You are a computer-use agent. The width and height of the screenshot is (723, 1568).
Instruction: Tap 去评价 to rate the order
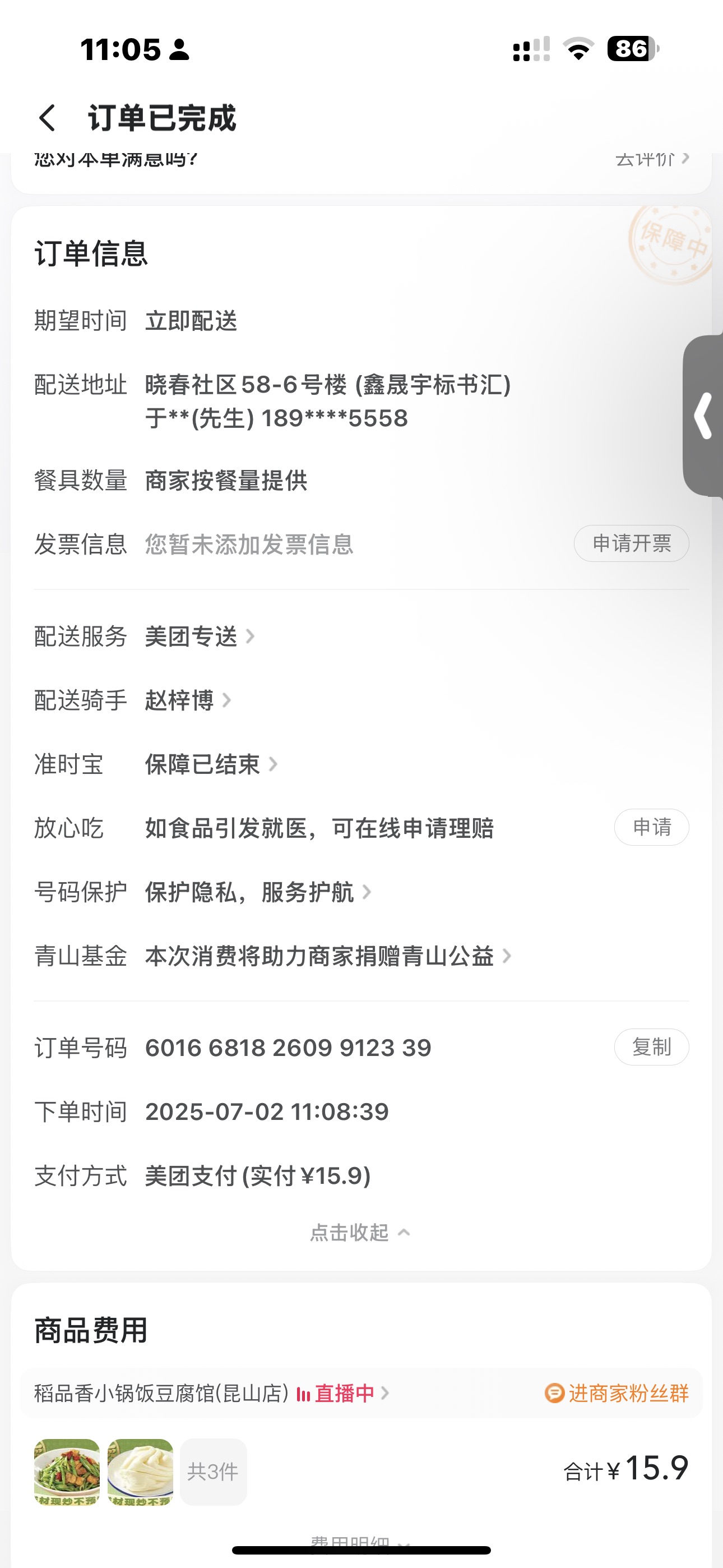[x=651, y=159]
